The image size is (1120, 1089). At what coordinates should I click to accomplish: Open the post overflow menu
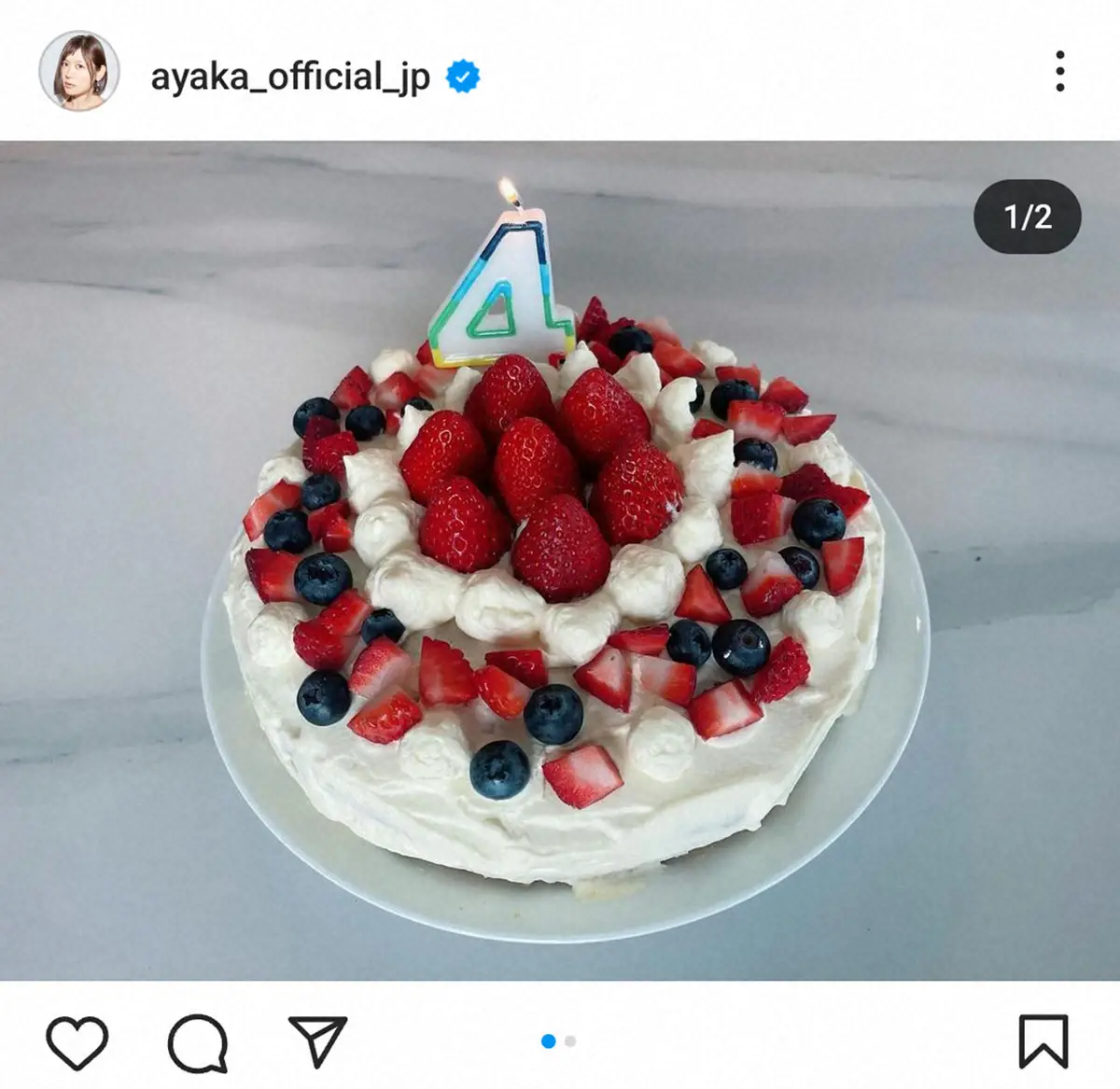click(x=1059, y=72)
